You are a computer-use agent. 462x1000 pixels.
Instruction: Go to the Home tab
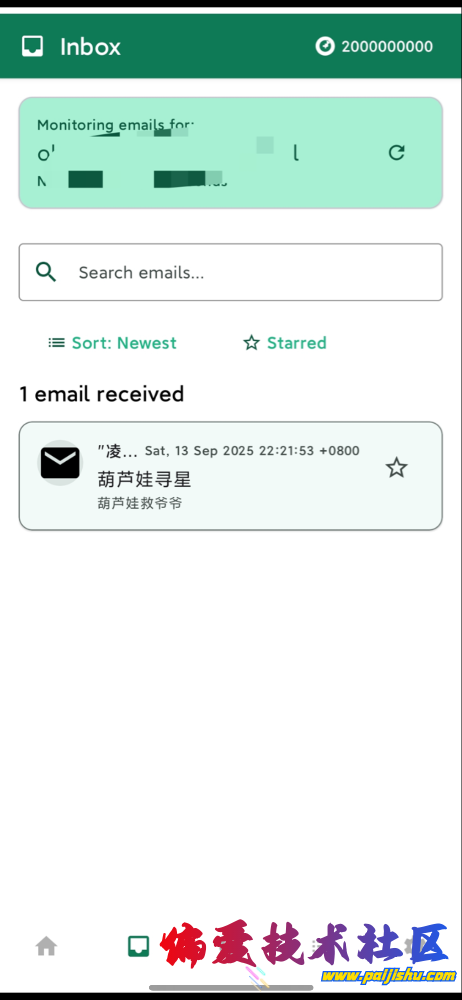tap(46, 946)
